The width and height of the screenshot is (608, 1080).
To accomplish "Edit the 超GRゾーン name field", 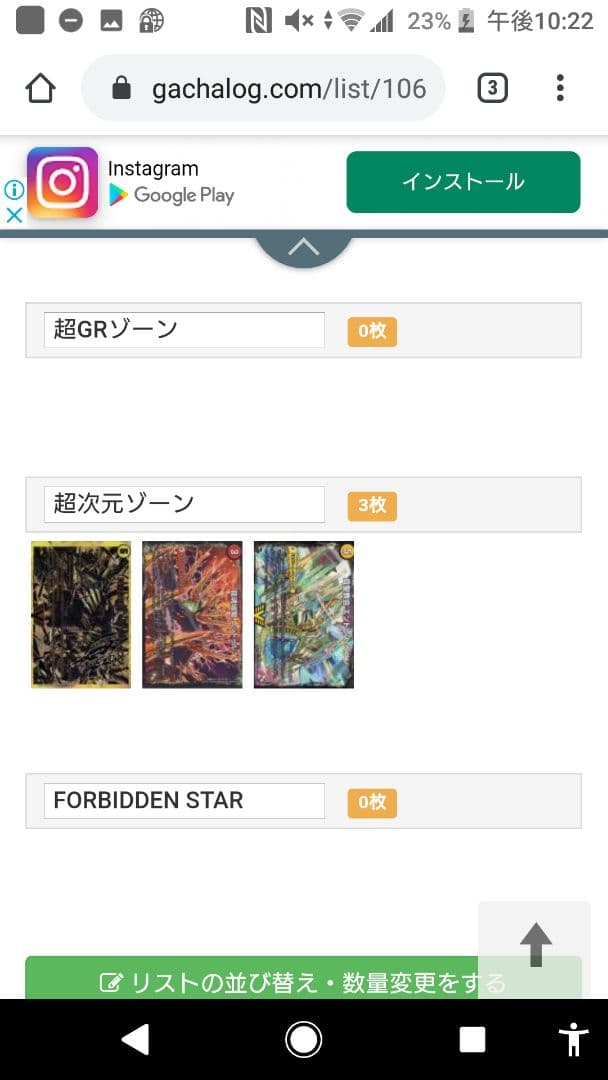I will (x=184, y=330).
